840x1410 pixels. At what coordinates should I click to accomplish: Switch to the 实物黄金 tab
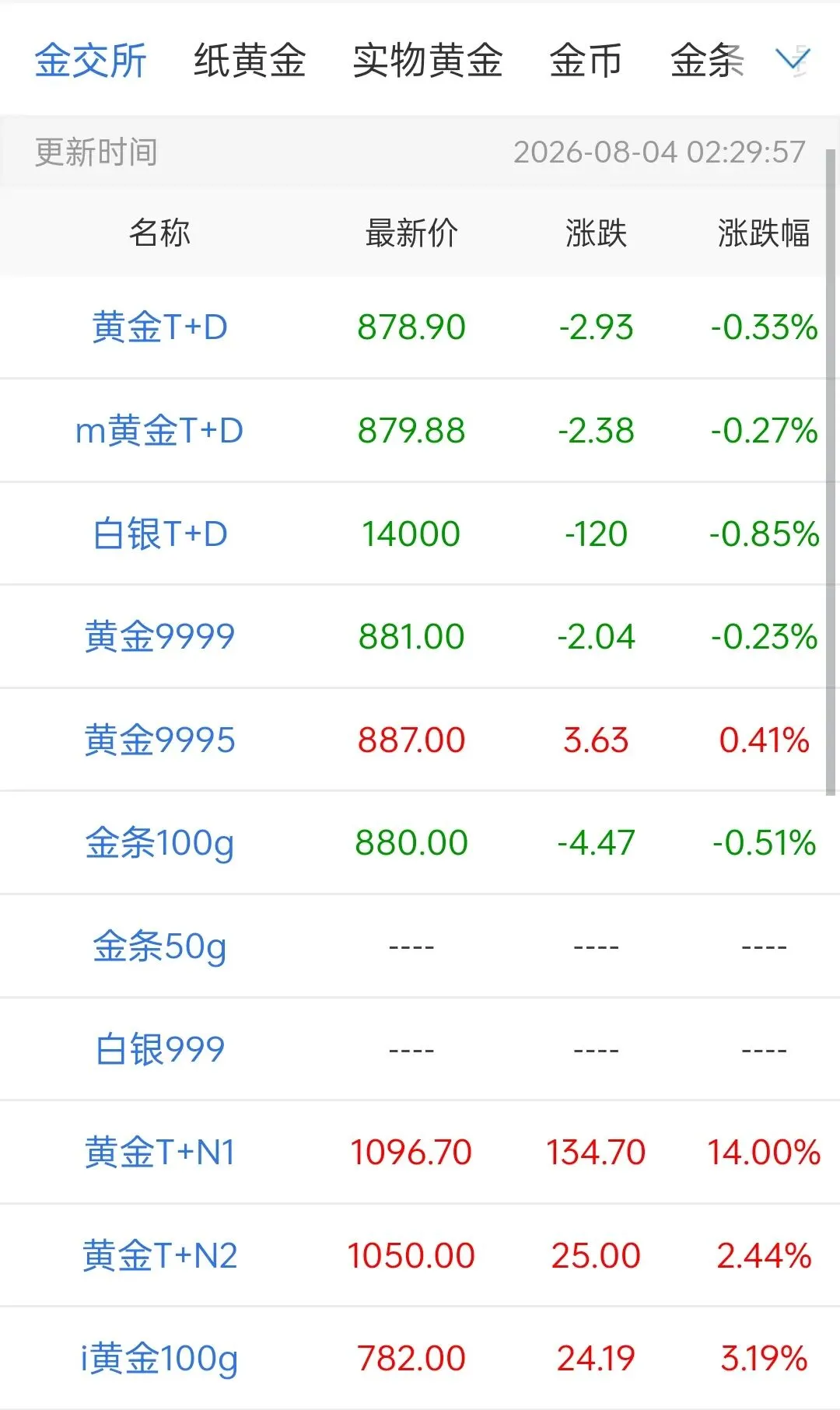428,61
